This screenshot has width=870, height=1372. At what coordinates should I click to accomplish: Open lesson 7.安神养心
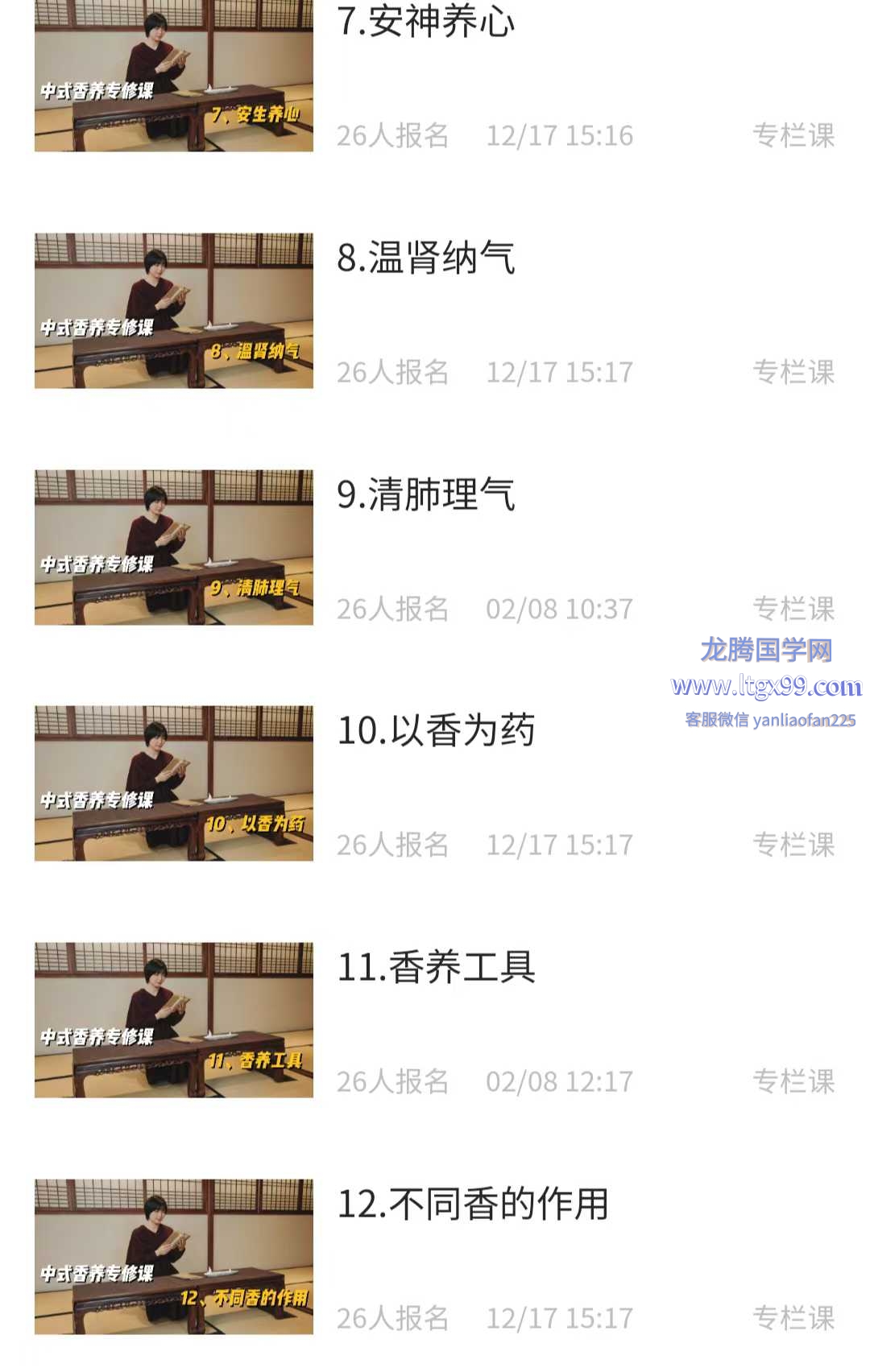[426, 23]
